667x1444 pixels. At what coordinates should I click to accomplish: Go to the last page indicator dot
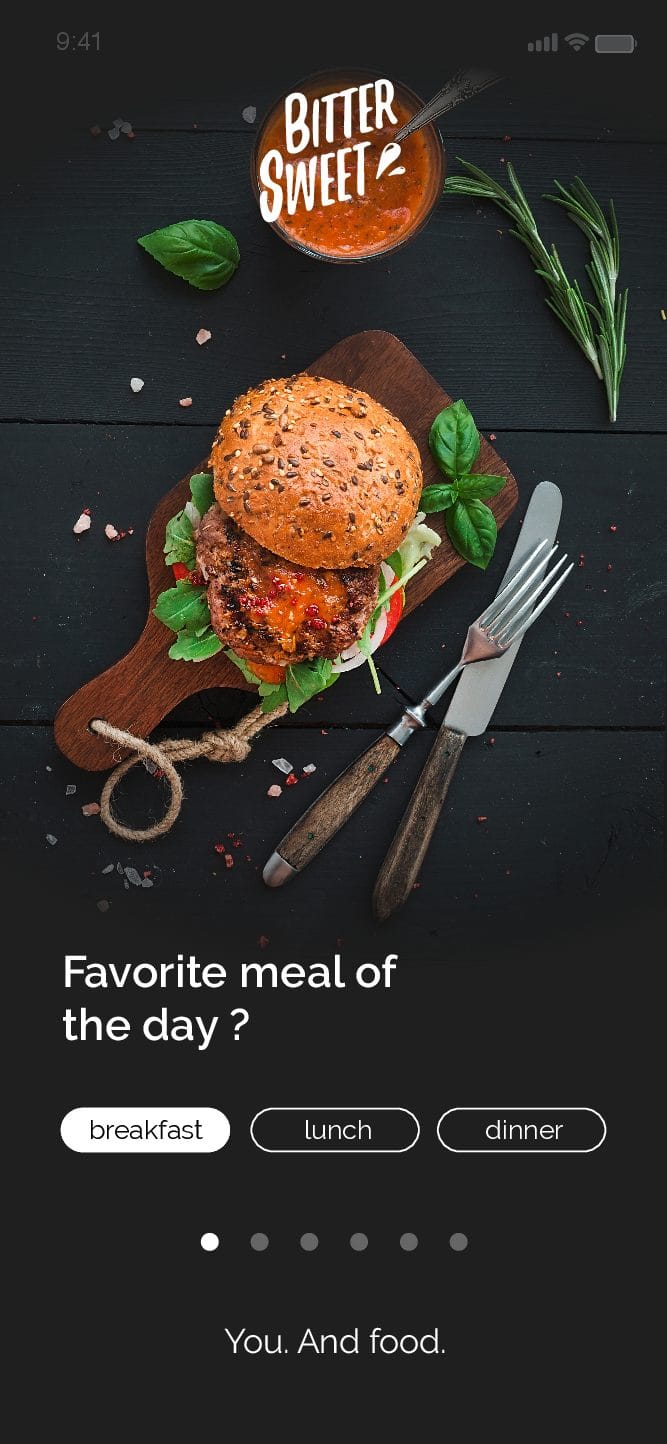pyautogui.click(x=458, y=1242)
